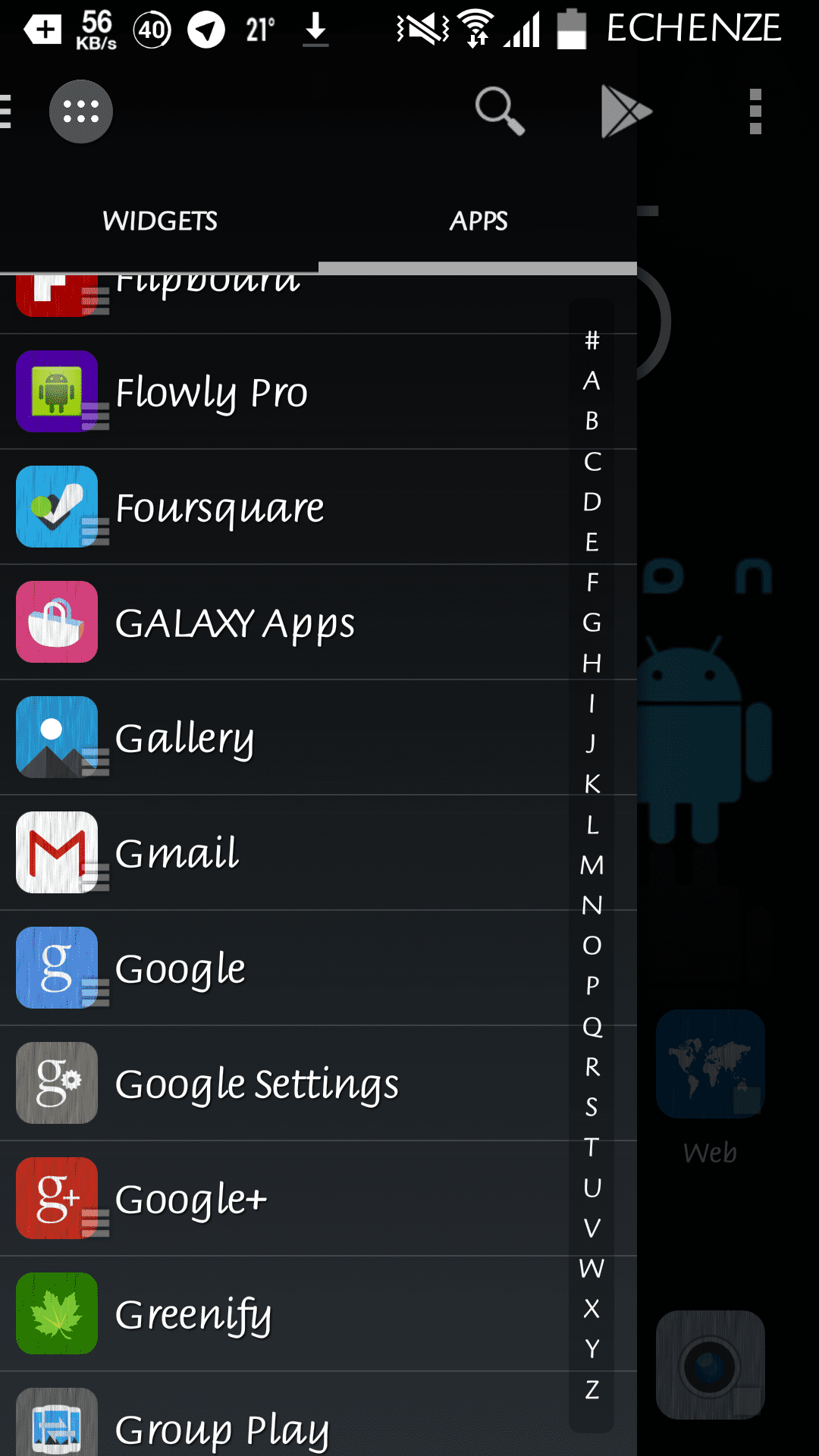The height and width of the screenshot is (1456, 819).
Task: Launch the Gallery app
Action: [284, 738]
